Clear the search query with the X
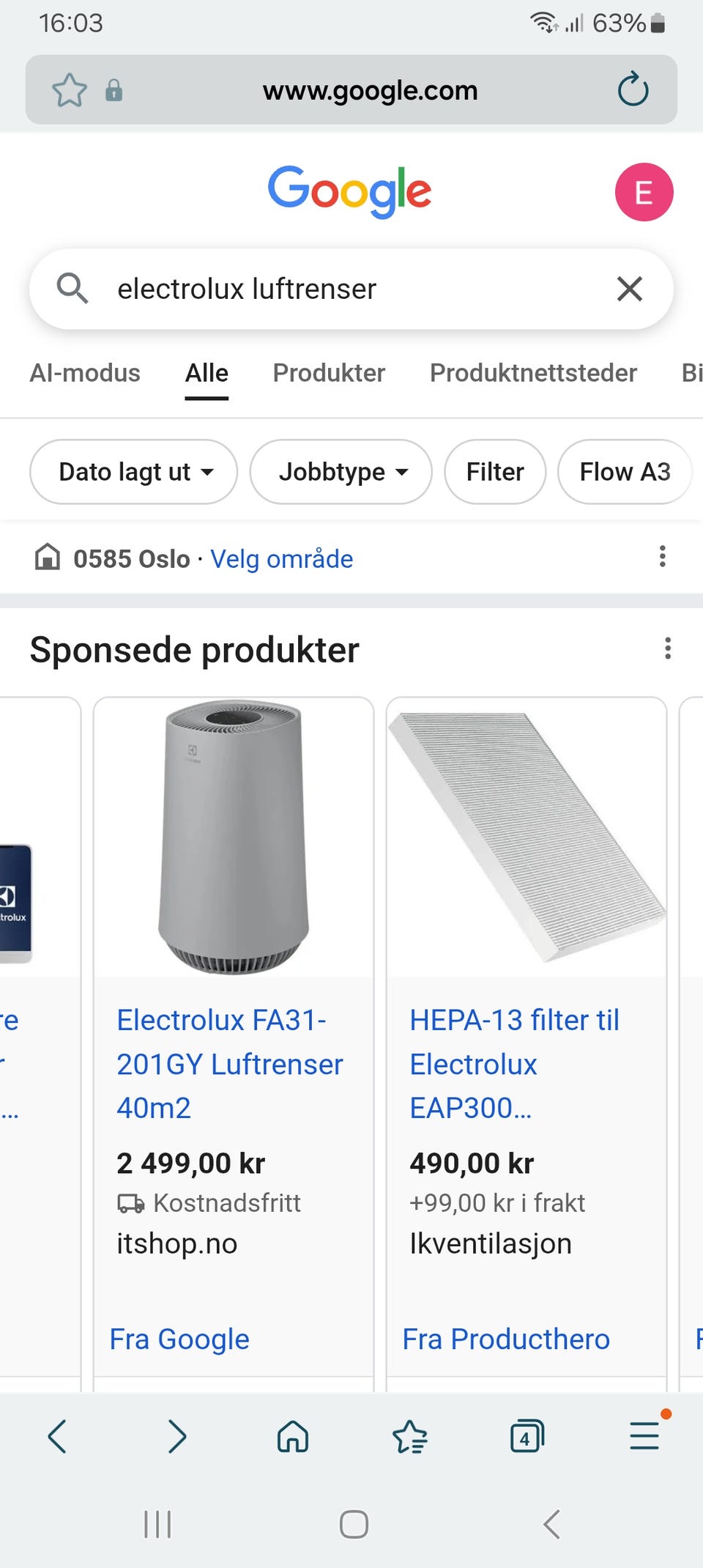 click(628, 289)
